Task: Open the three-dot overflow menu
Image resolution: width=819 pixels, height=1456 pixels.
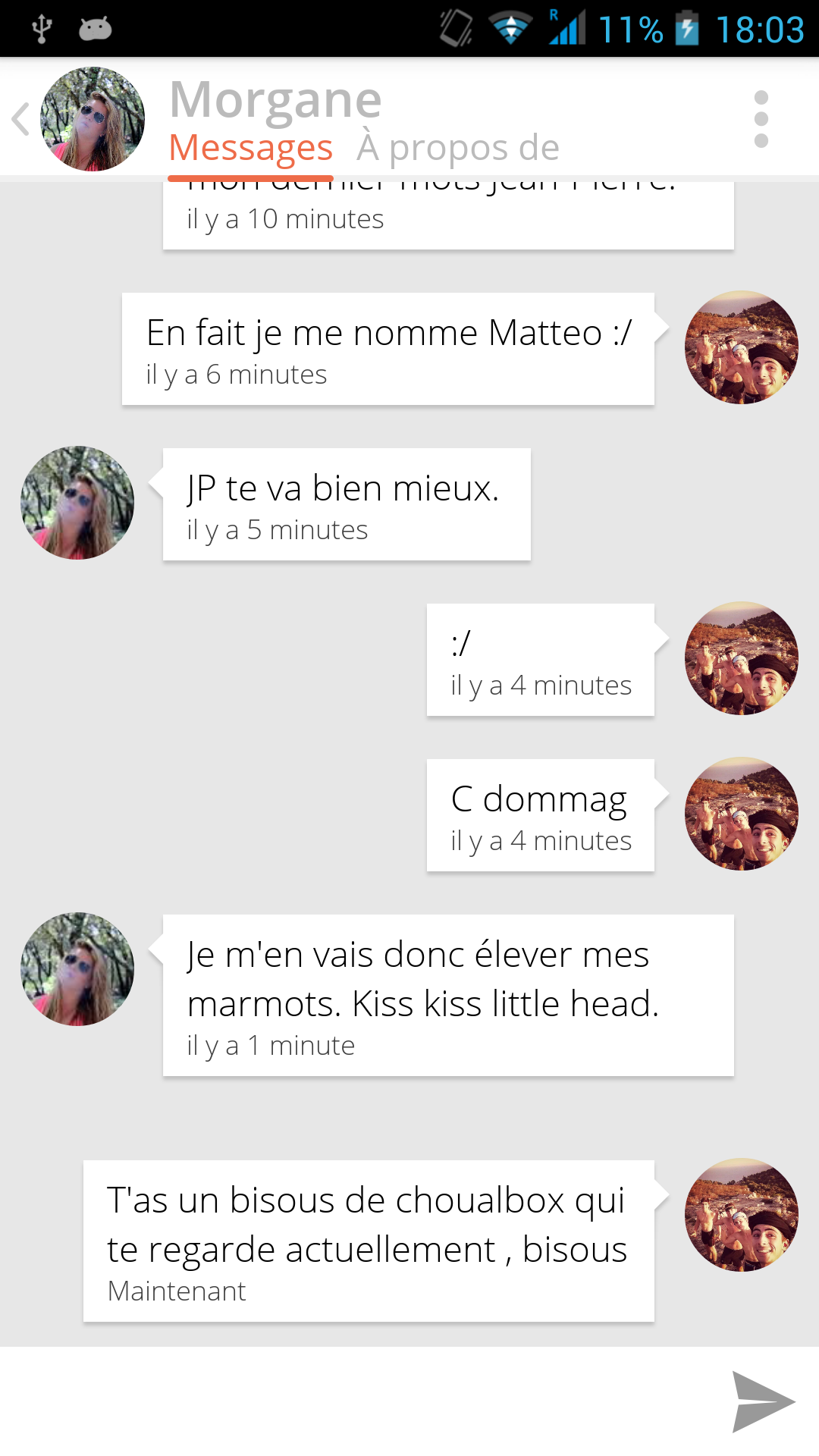Action: coord(761,119)
